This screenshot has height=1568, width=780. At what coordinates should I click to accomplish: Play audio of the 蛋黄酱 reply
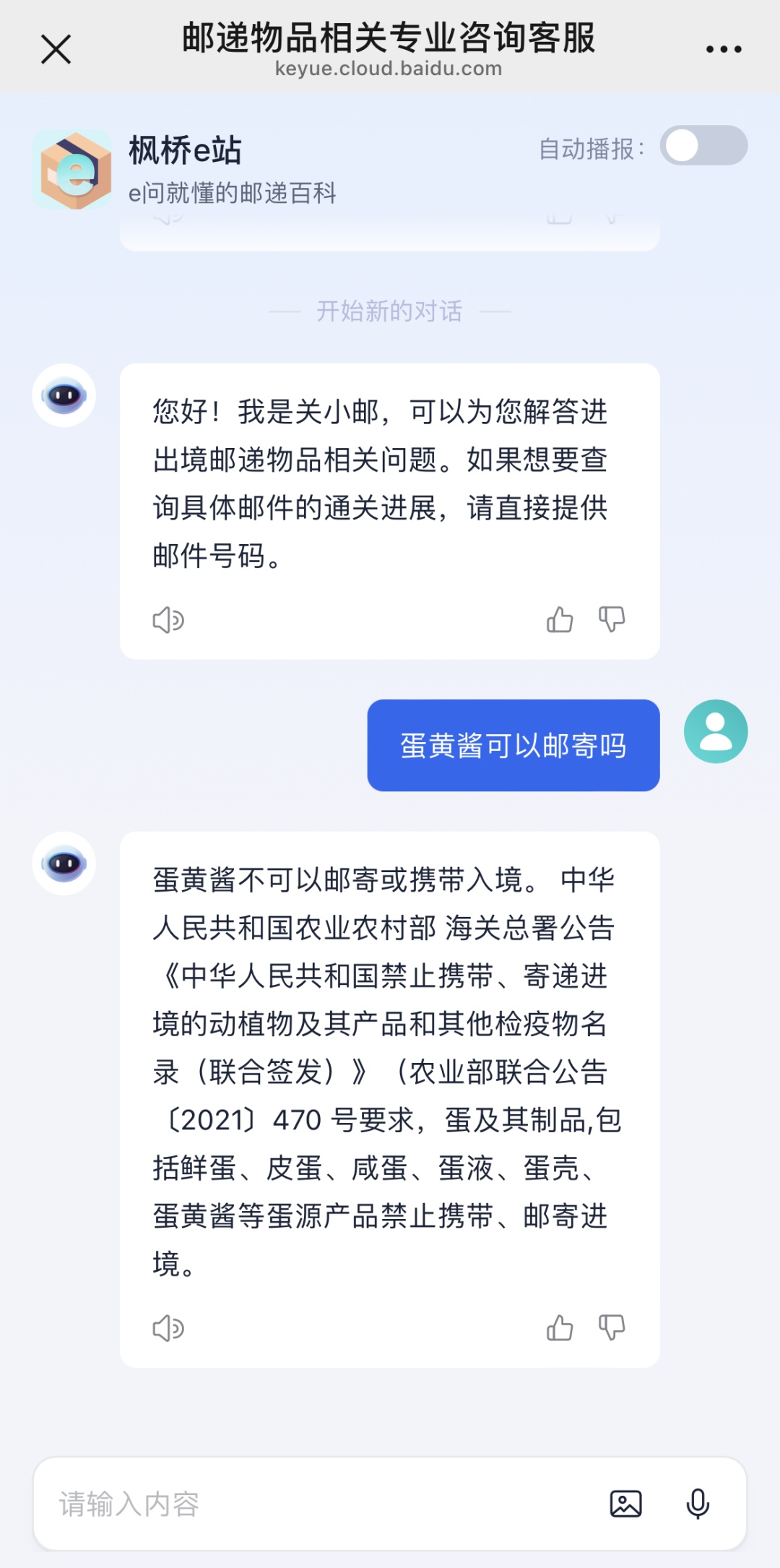[x=168, y=1328]
